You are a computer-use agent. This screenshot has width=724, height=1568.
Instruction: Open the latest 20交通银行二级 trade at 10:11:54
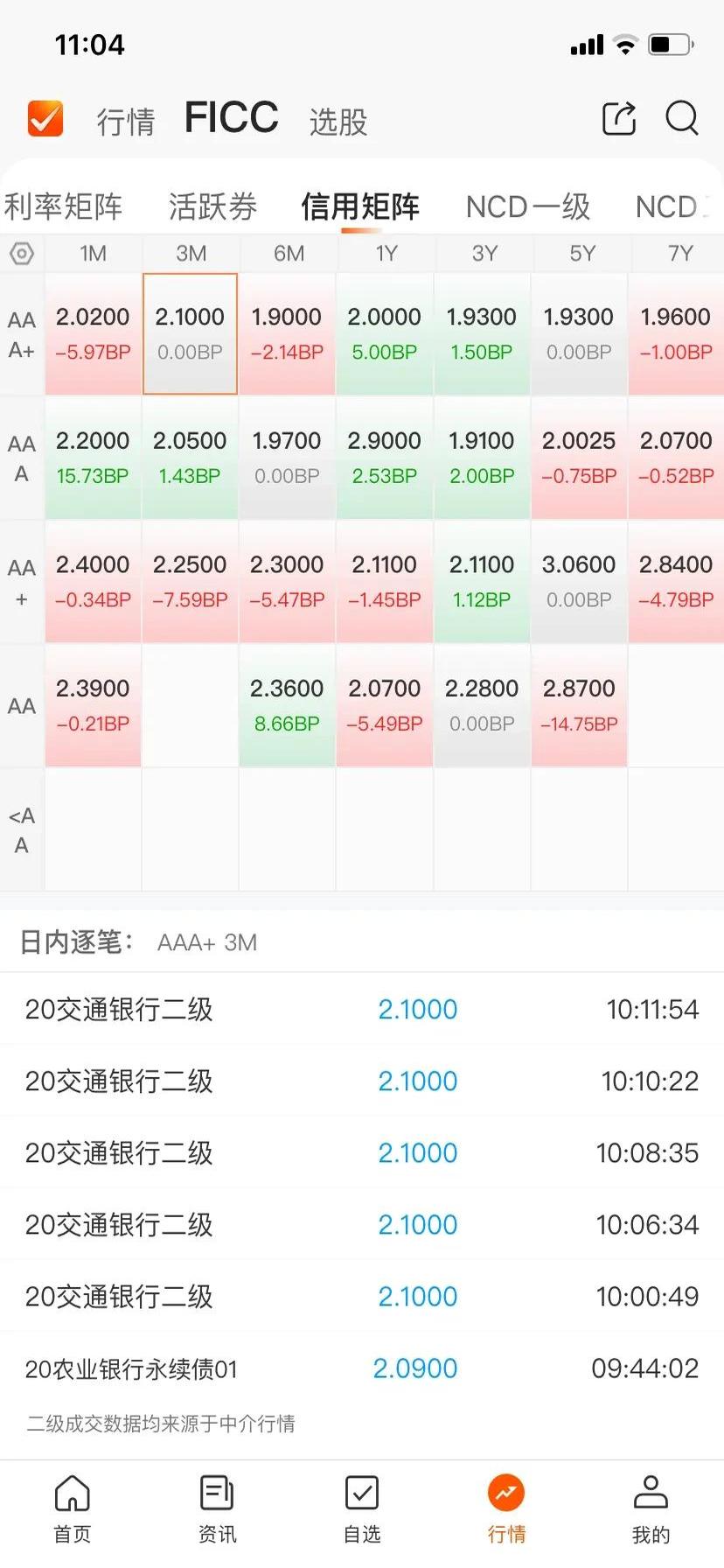(362, 1009)
